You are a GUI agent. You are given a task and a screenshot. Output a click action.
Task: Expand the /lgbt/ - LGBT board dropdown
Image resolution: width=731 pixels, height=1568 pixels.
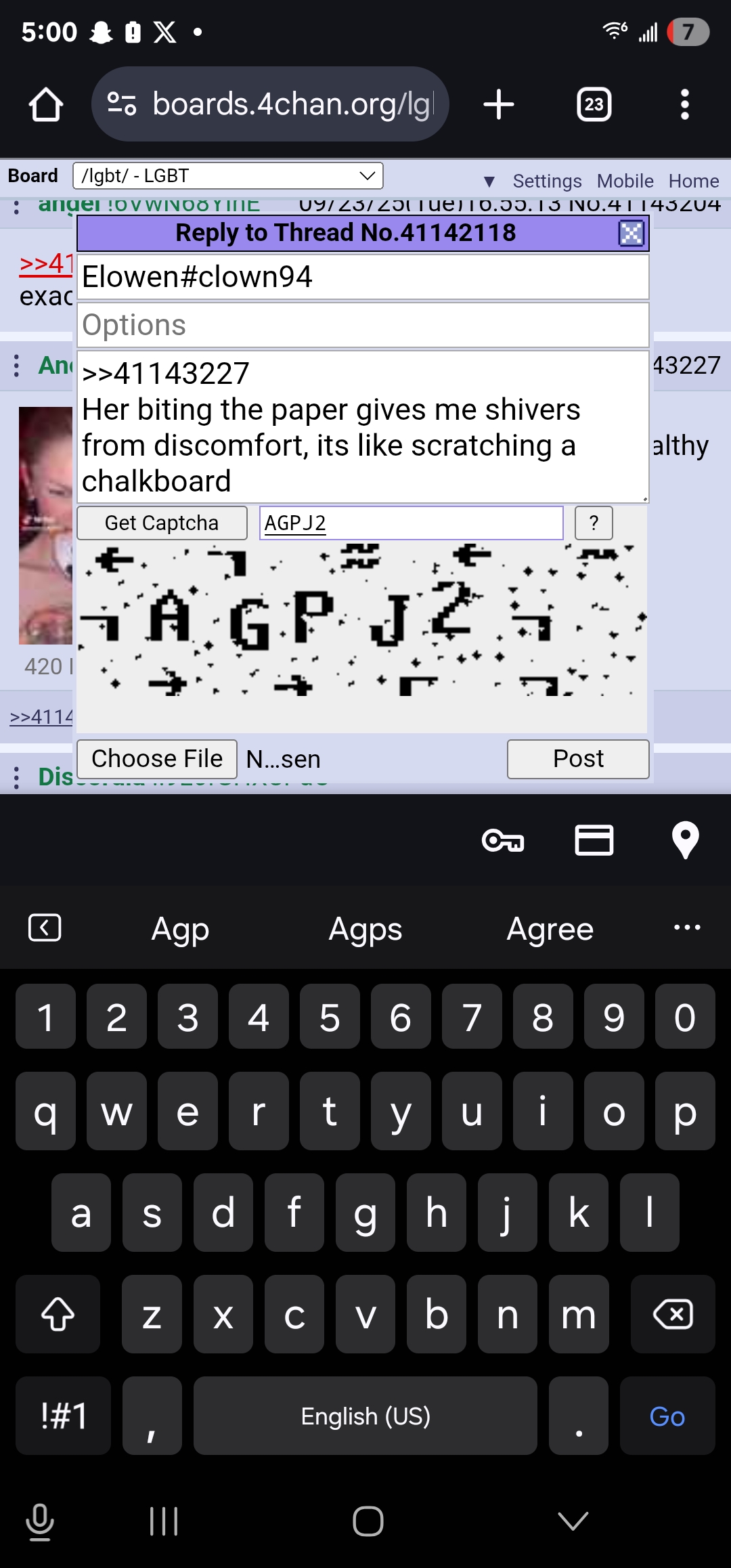pos(228,176)
